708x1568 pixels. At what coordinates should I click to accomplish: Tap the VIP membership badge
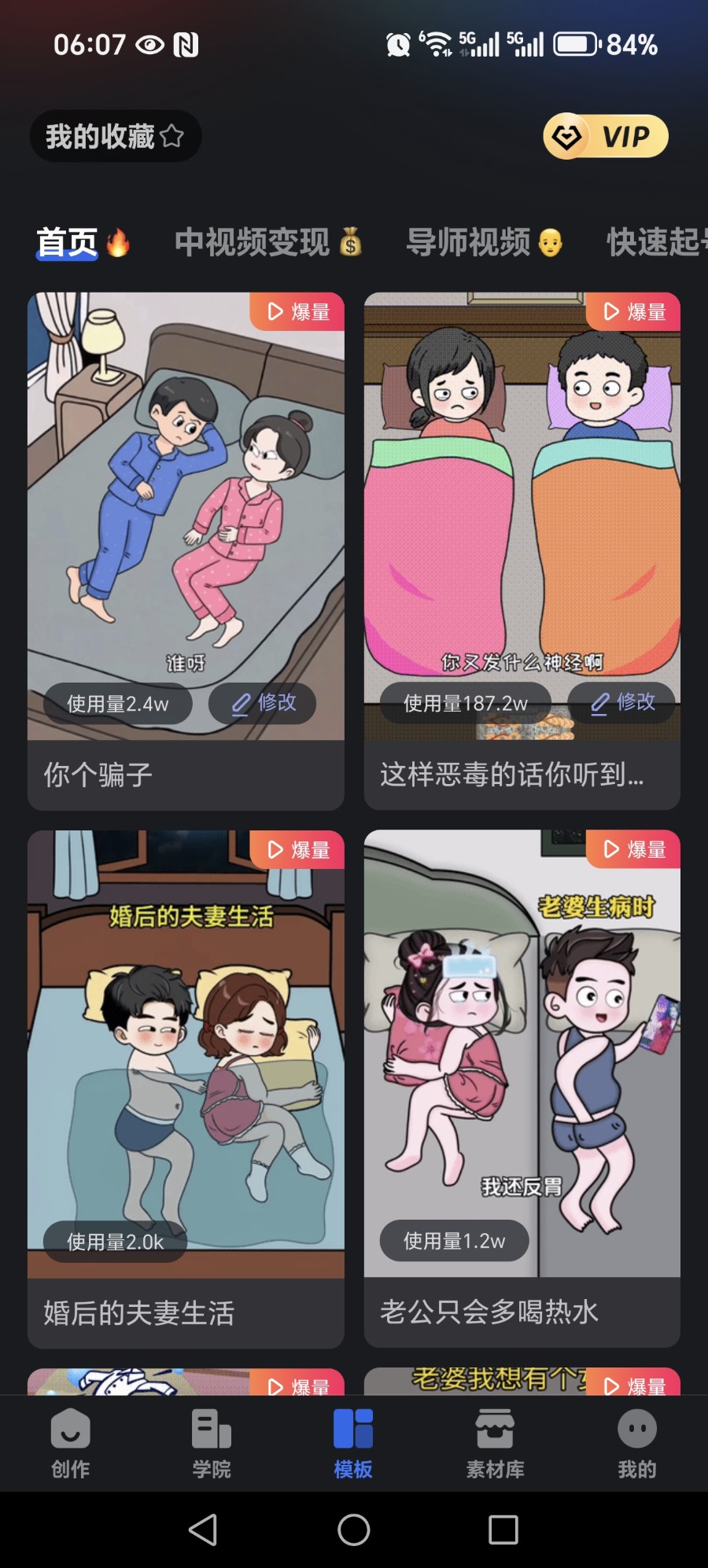tap(605, 137)
